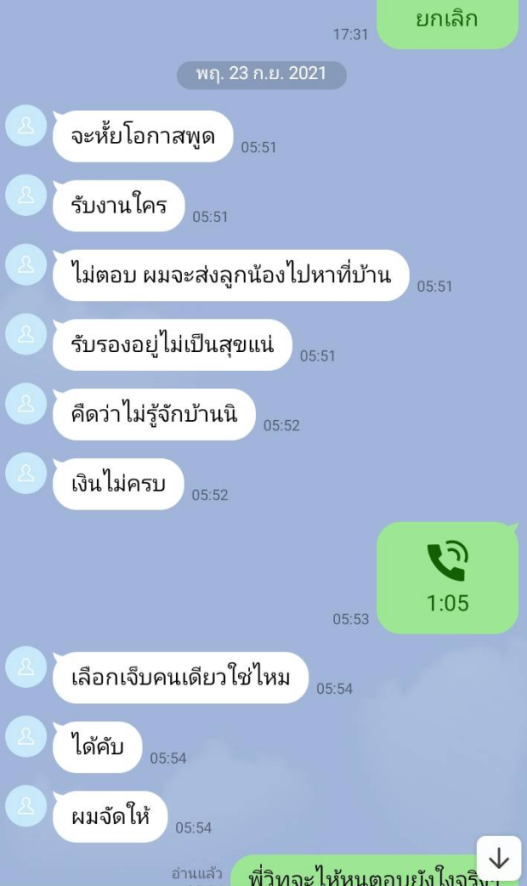Image resolution: width=527 pixels, height=886 pixels.
Task: Open sender's avatar beside 'เงินไม่ครบ' message
Action: click(26, 473)
